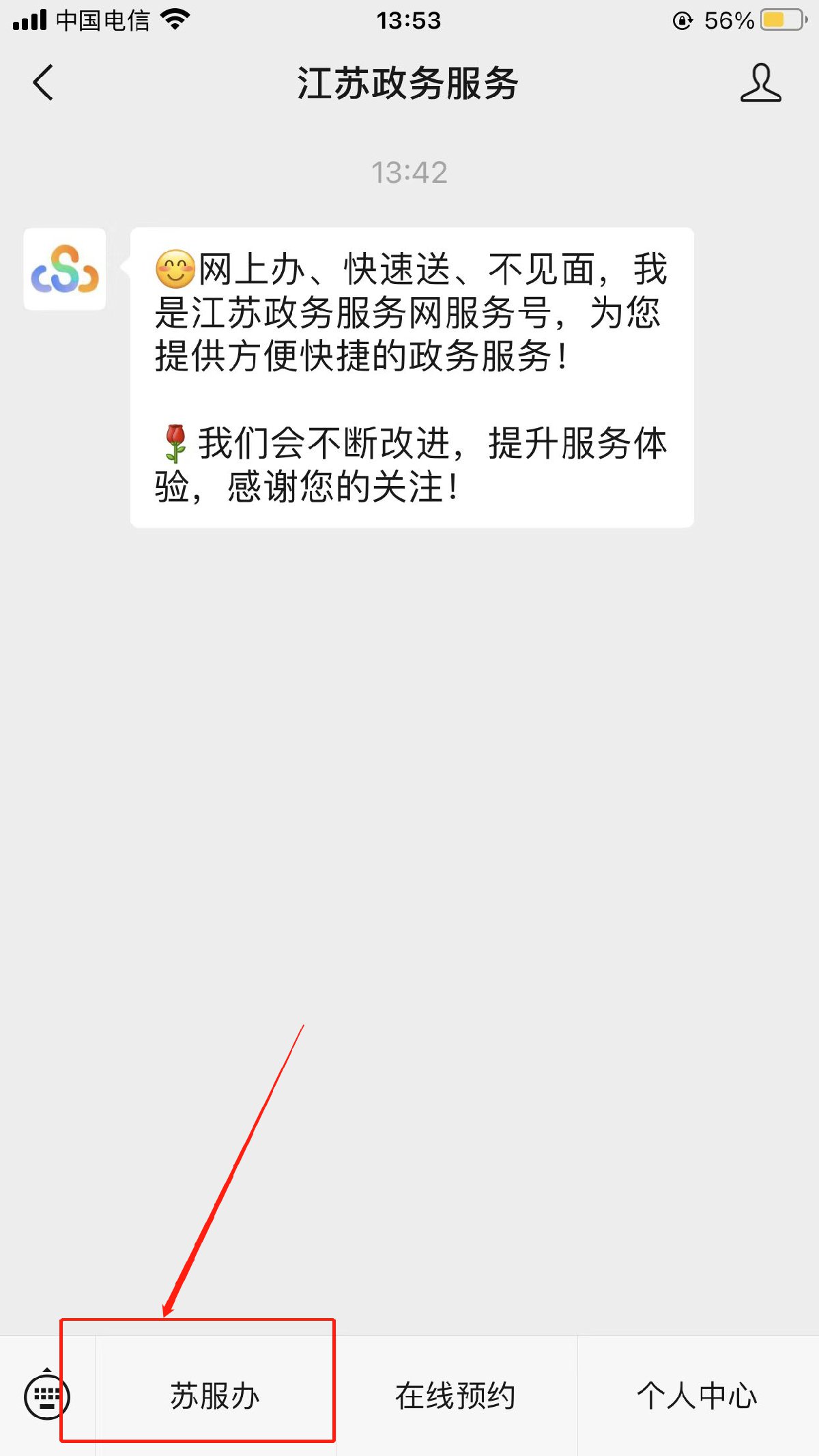Open the 苏服办 menu
This screenshot has height=1456, width=819.
coord(215,1395)
